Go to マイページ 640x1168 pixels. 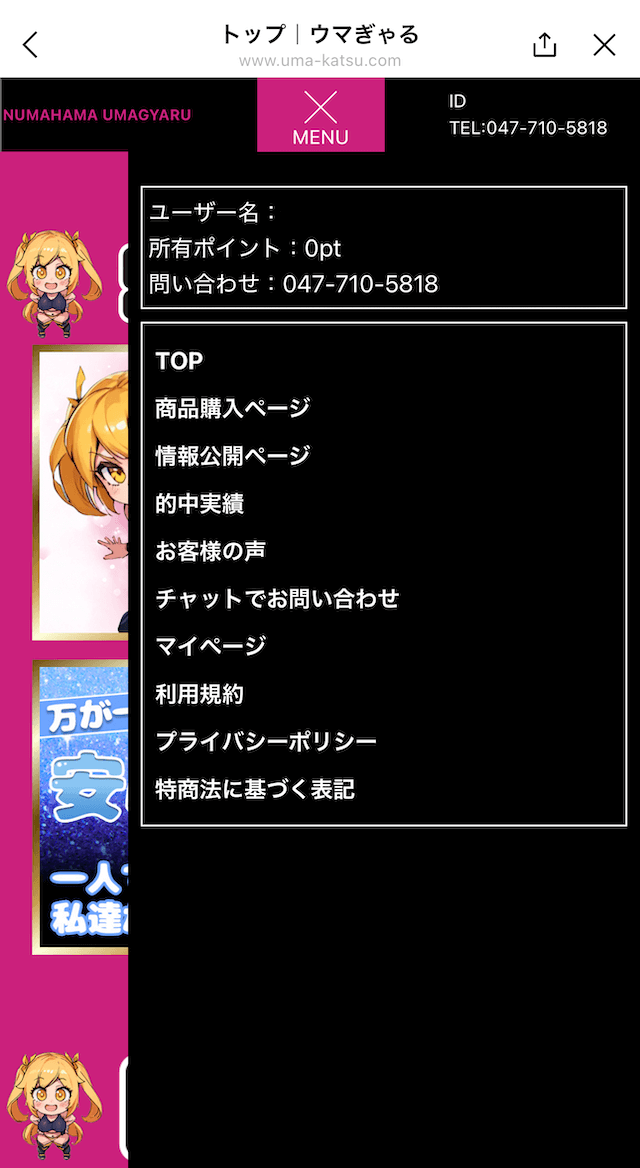coord(211,646)
